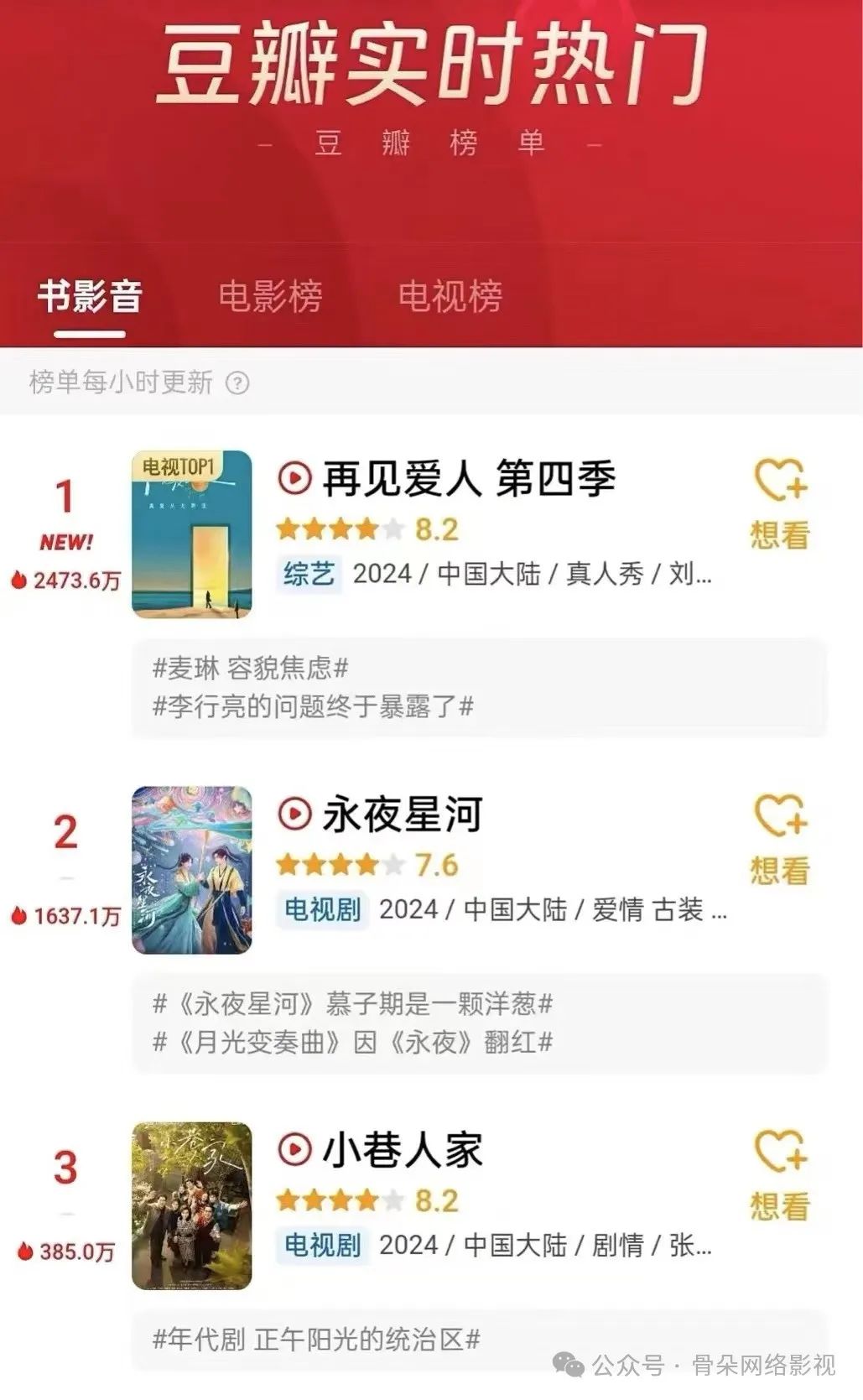Select the 书影音 tab
The height and width of the screenshot is (1400, 863).
[90, 296]
